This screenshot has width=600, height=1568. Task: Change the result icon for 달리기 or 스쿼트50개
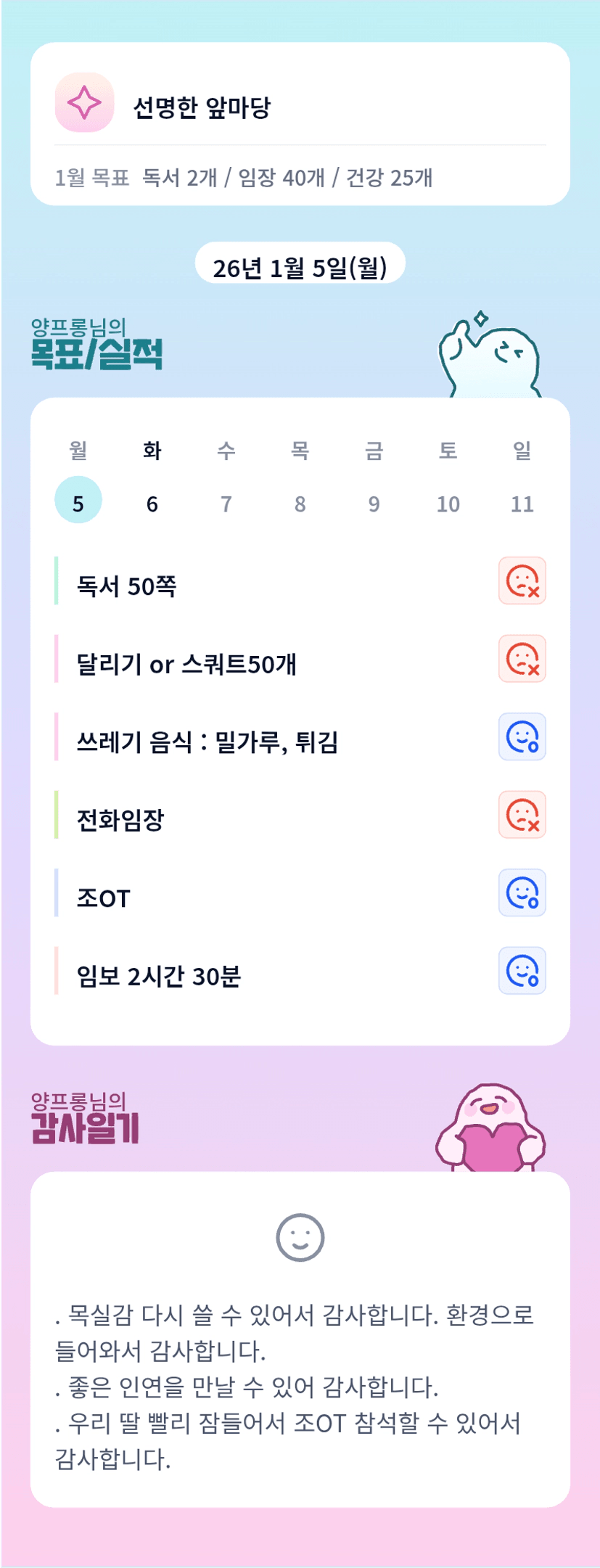(522, 659)
